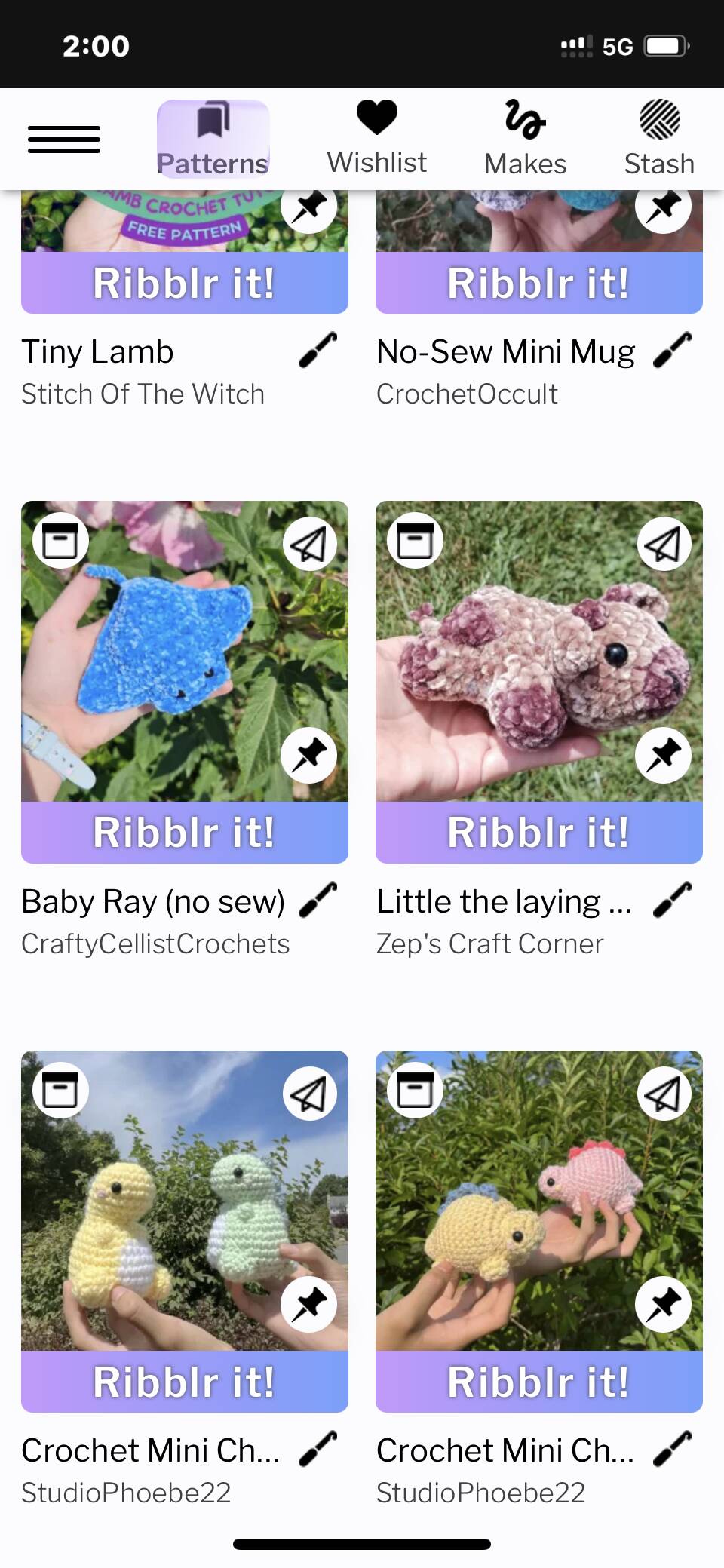Screen dimensions: 724x1568
Task: Edit the Baby Ray (no sew) pattern
Action: (x=318, y=901)
